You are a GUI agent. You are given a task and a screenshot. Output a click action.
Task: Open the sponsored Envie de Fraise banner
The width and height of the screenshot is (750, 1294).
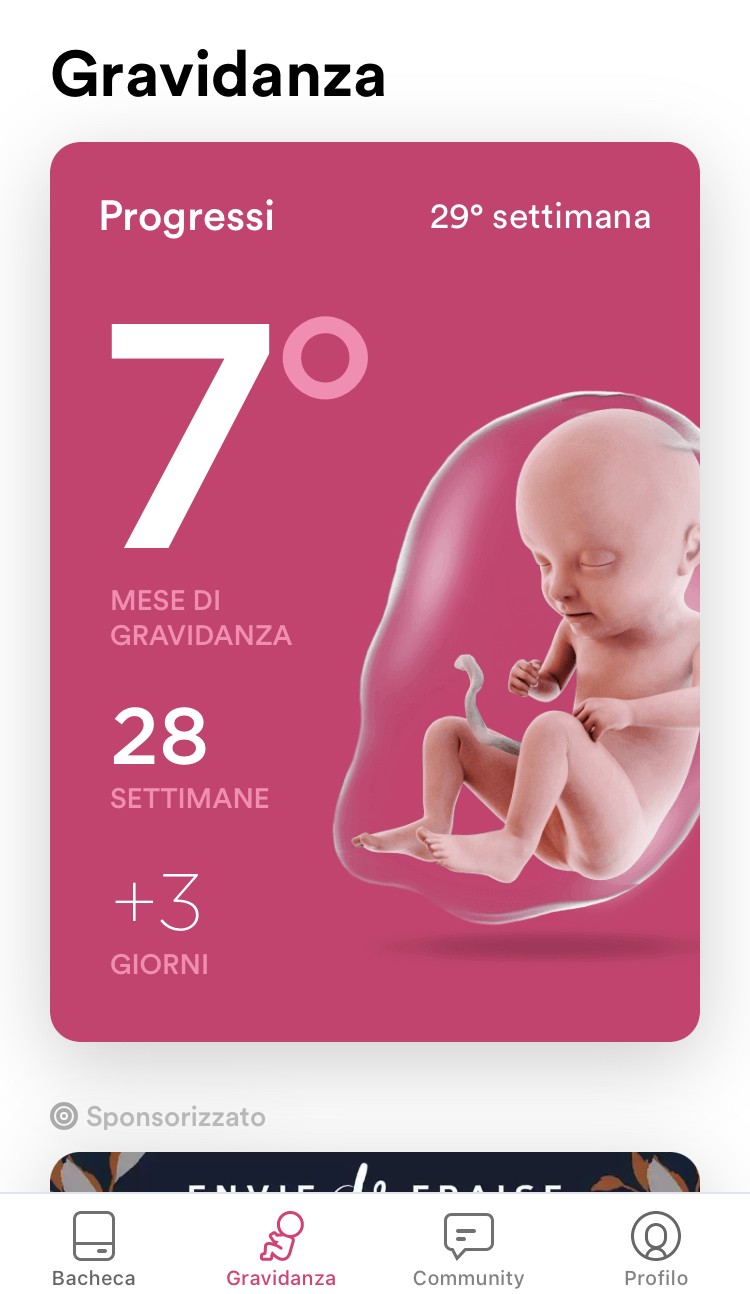(x=374, y=1174)
